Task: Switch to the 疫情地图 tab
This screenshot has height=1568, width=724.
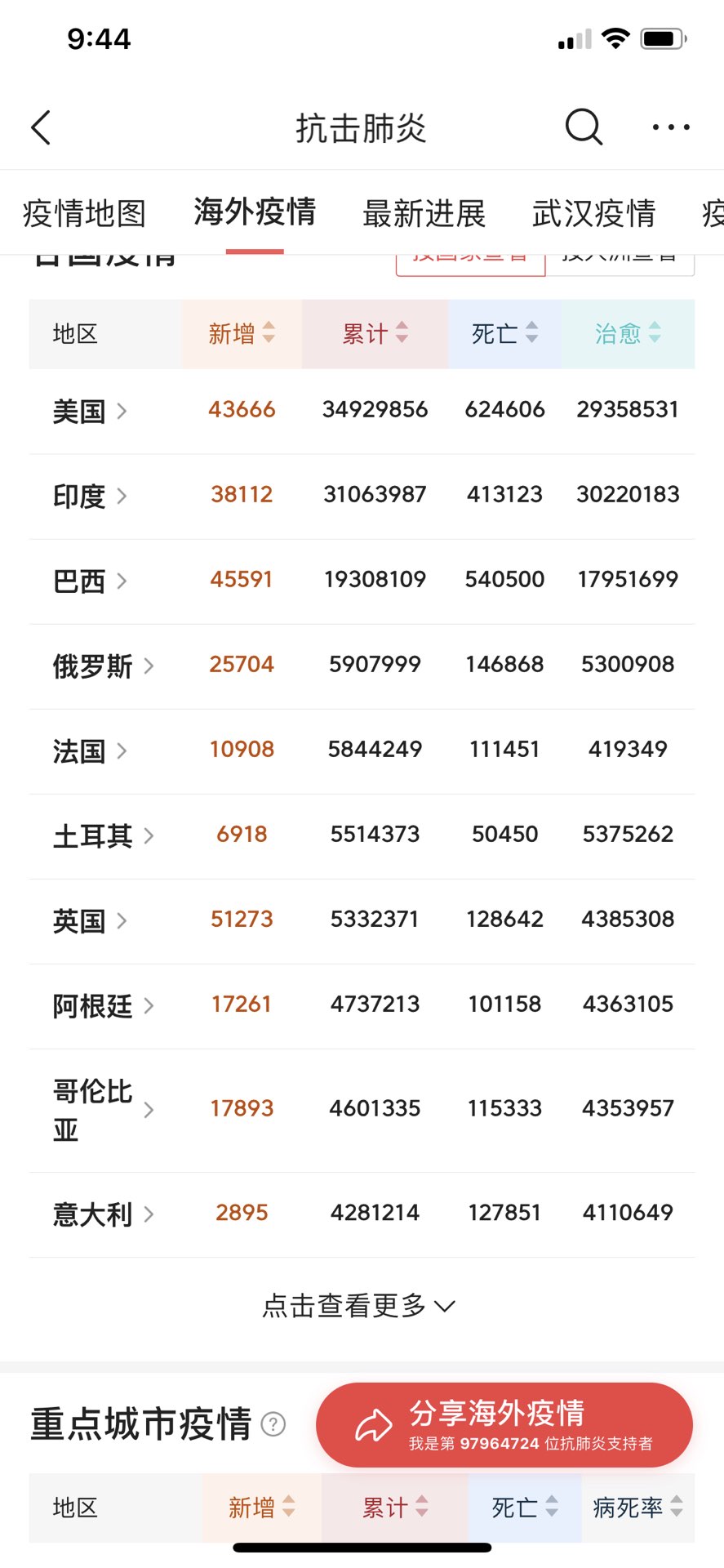Action: point(84,213)
